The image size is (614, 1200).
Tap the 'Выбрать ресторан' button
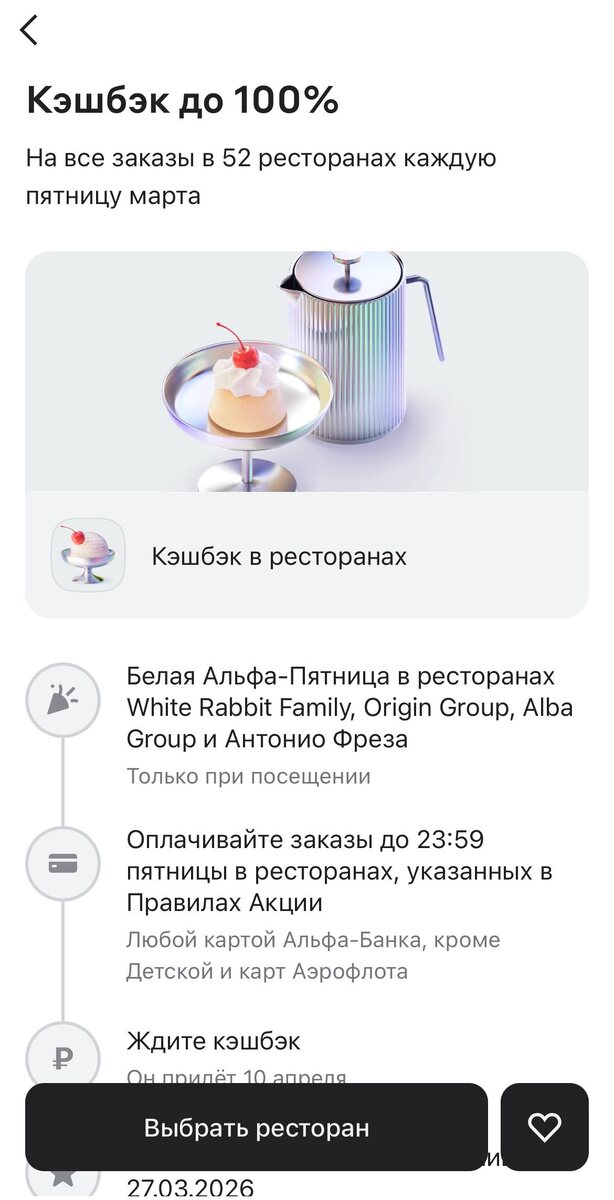coord(256,1128)
